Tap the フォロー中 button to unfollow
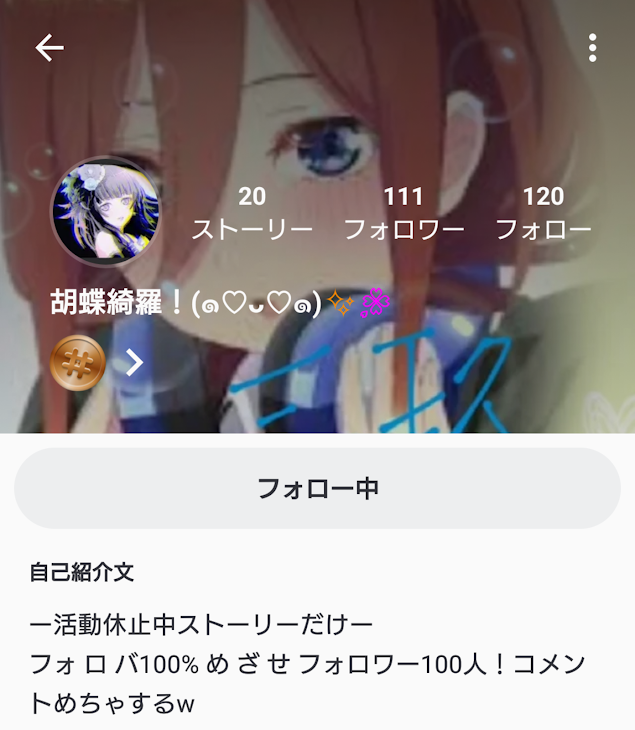 [x=317, y=488]
